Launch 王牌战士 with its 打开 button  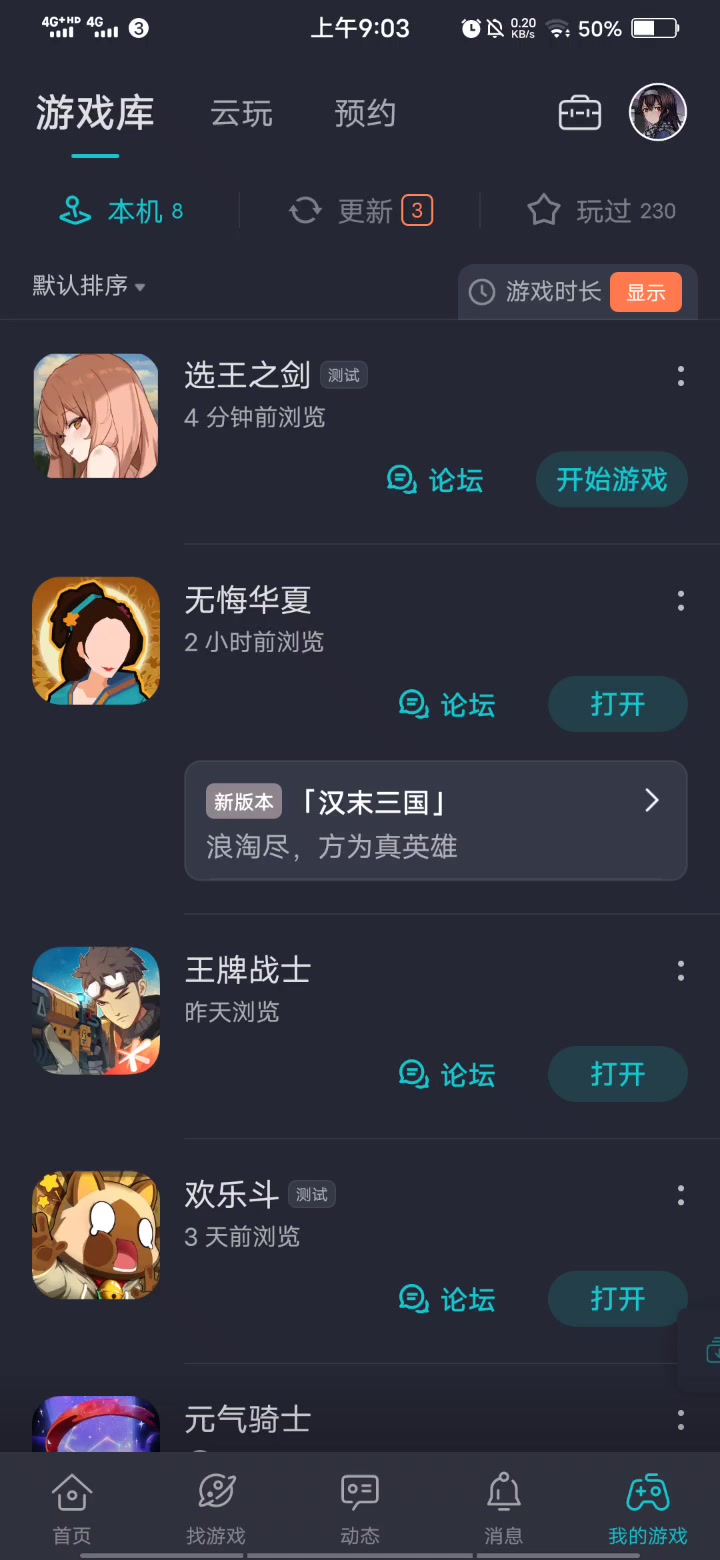point(617,1074)
